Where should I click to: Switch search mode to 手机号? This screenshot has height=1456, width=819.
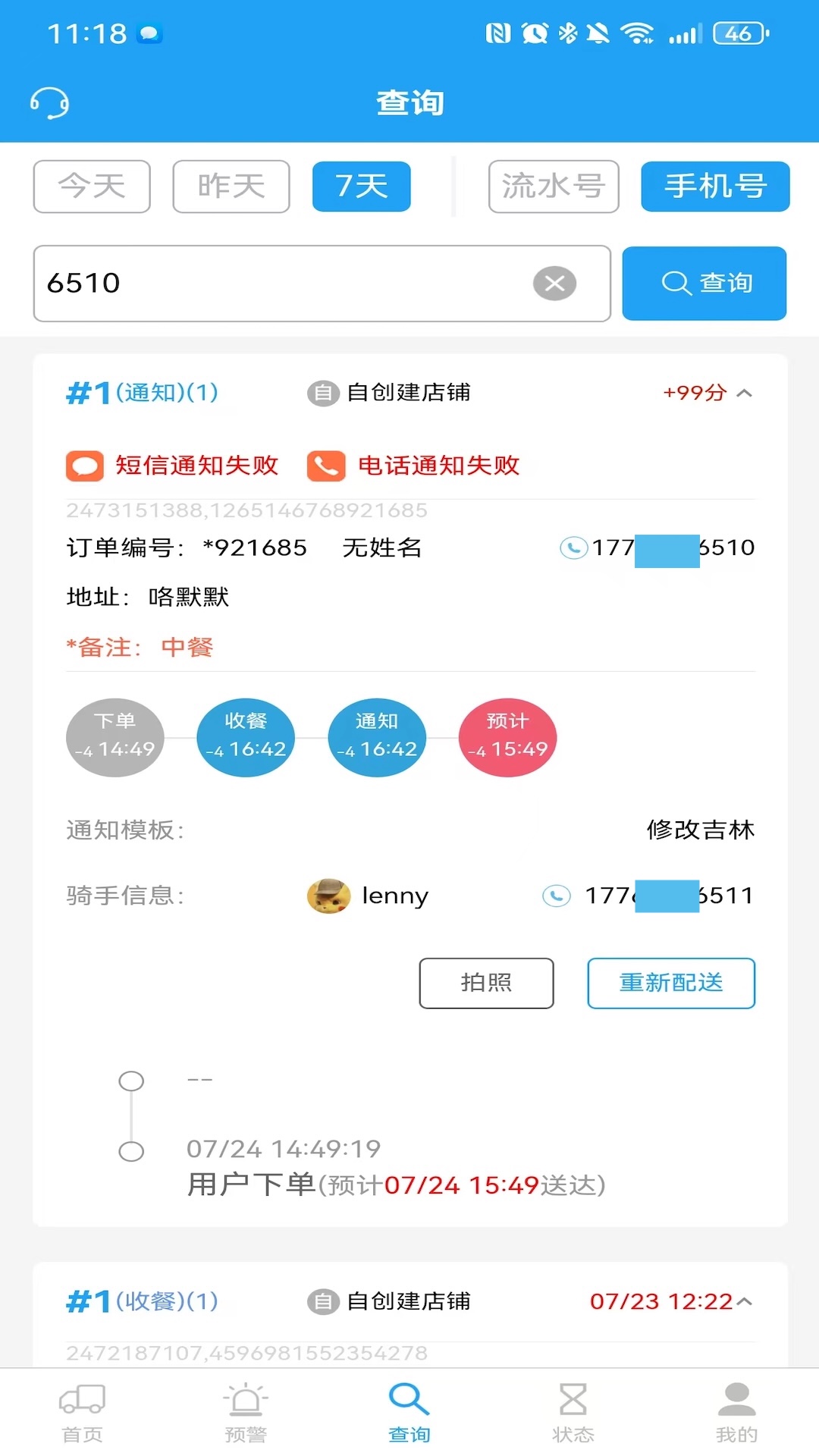[x=715, y=187]
